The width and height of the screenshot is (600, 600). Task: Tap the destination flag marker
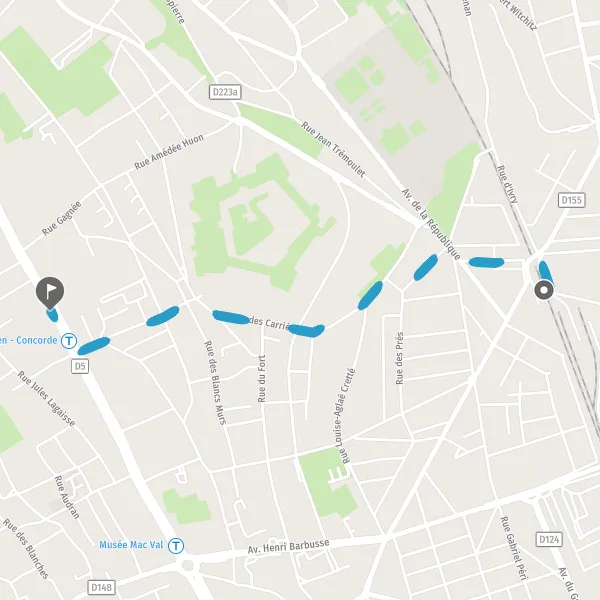pyautogui.click(x=50, y=292)
